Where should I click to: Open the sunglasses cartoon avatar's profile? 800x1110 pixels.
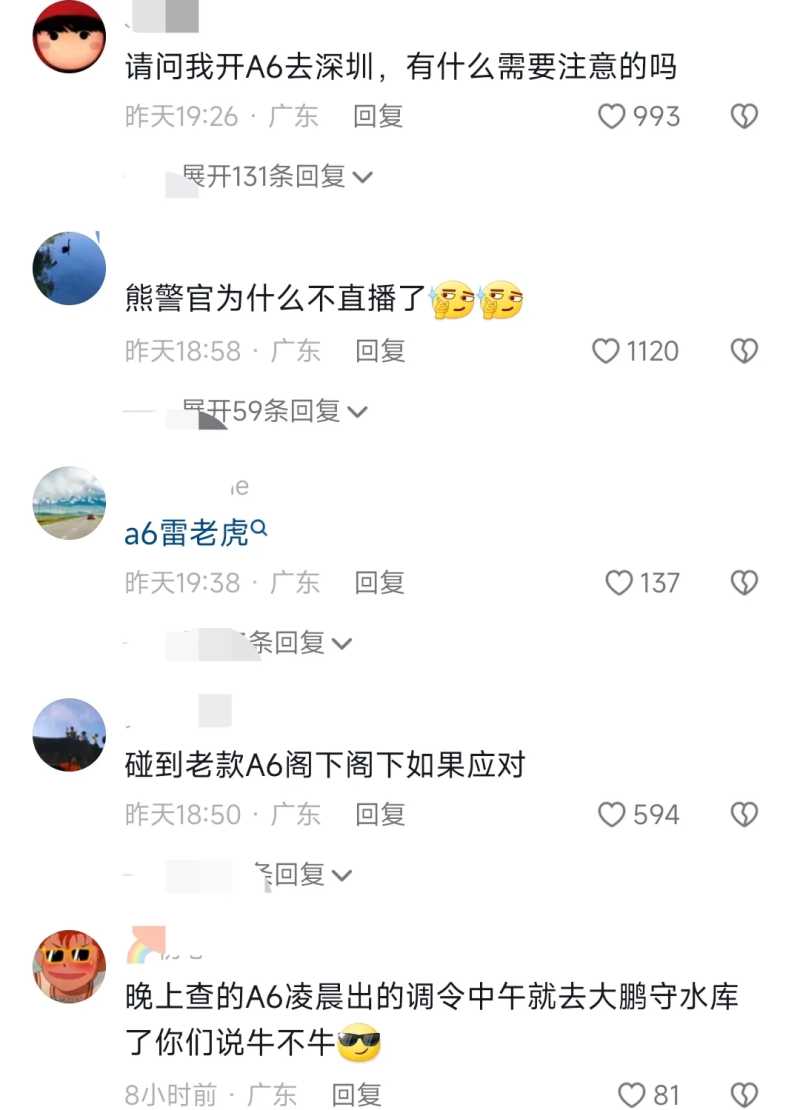coord(69,965)
